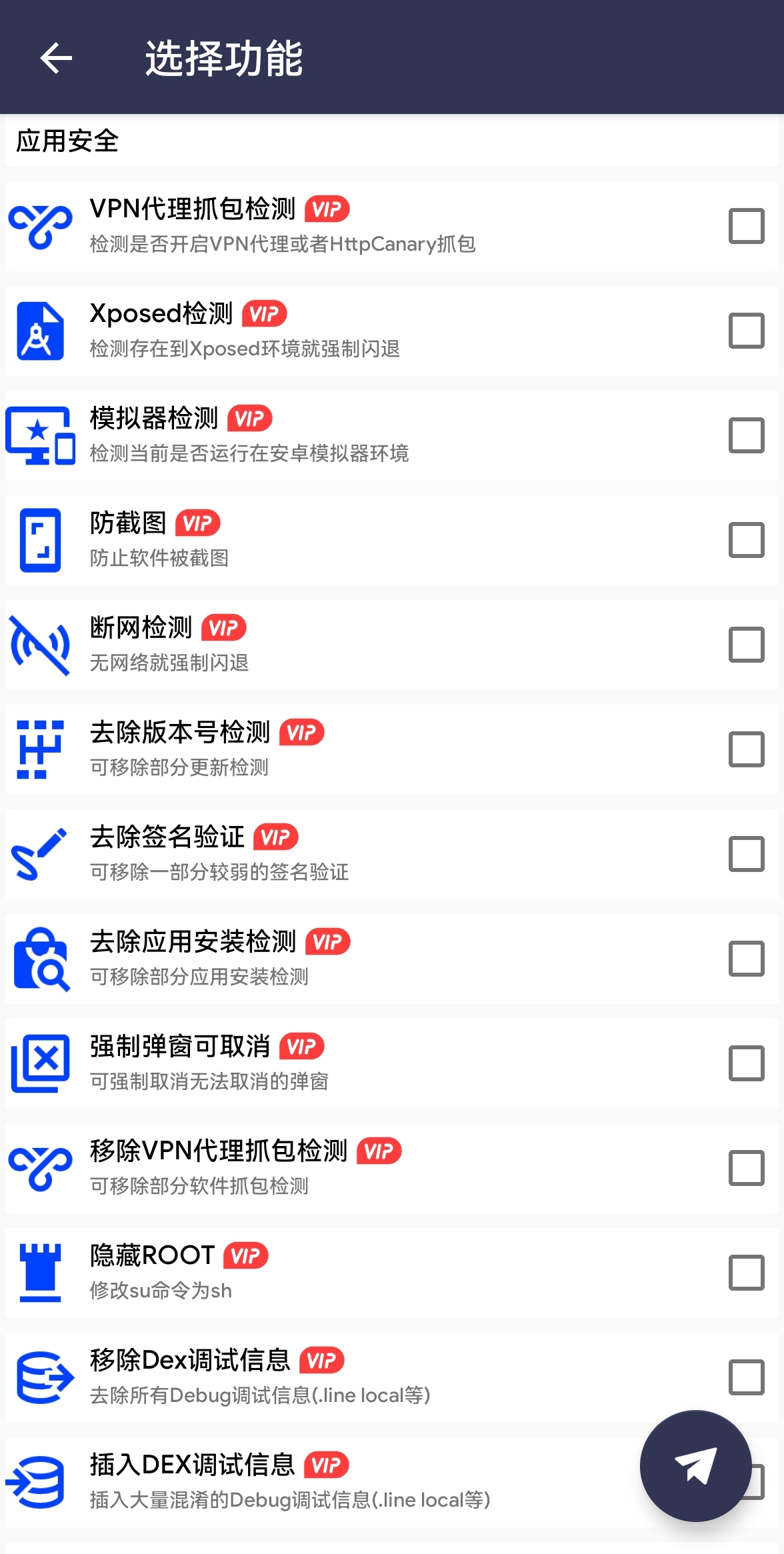Viewport: 784px width, 1554px height.
Task: Tap the paper-plane floating send button
Action: click(695, 1465)
